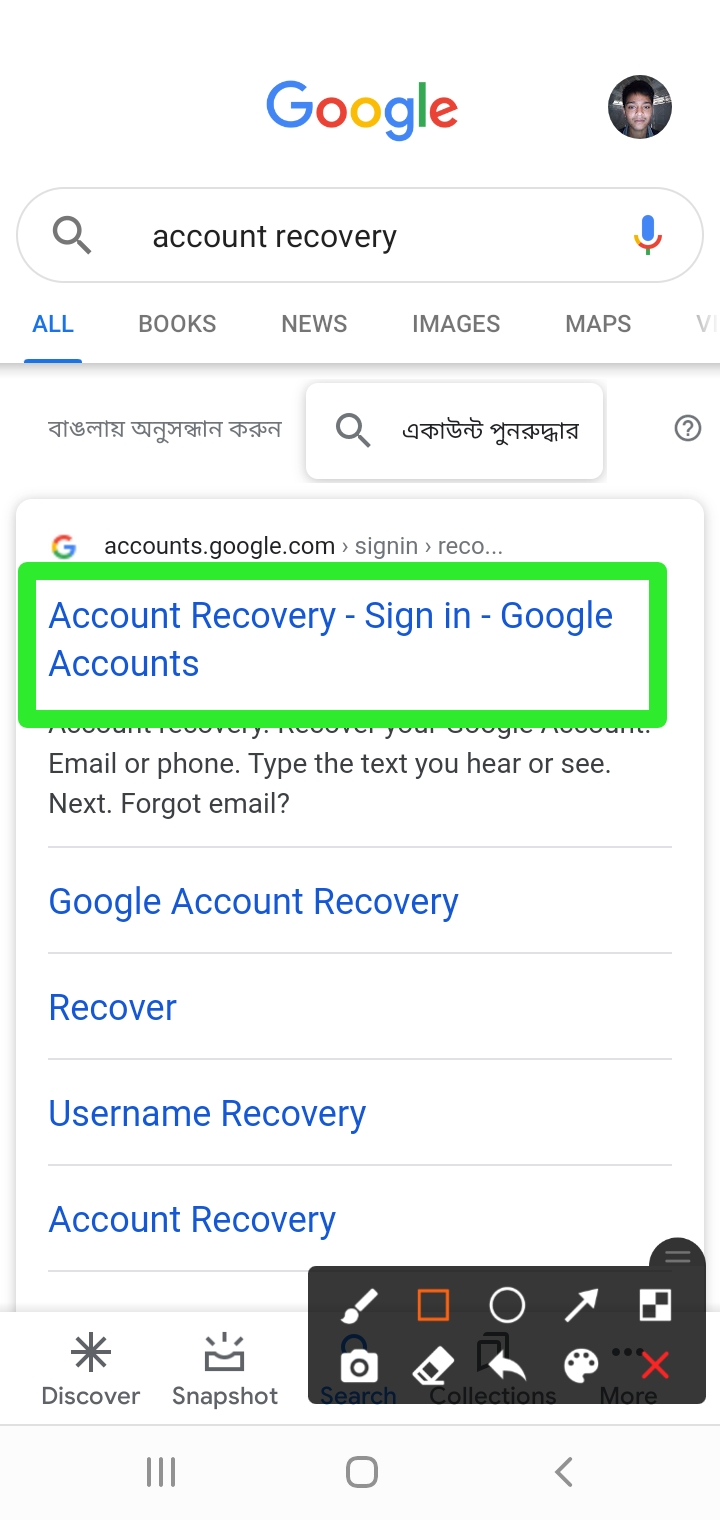Switch to the Images tab

point(456,324)
